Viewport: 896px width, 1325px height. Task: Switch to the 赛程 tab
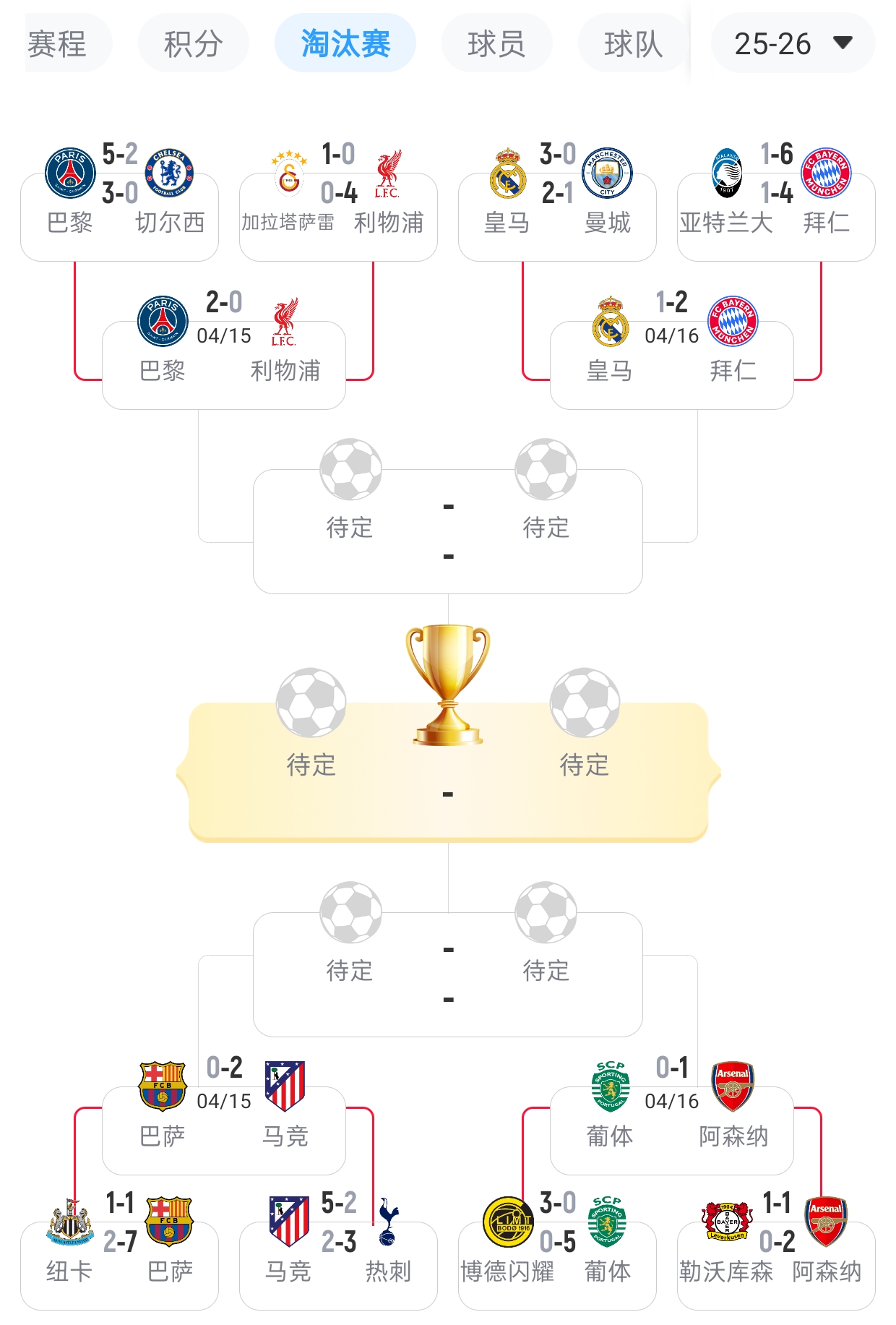pos(59,44)
